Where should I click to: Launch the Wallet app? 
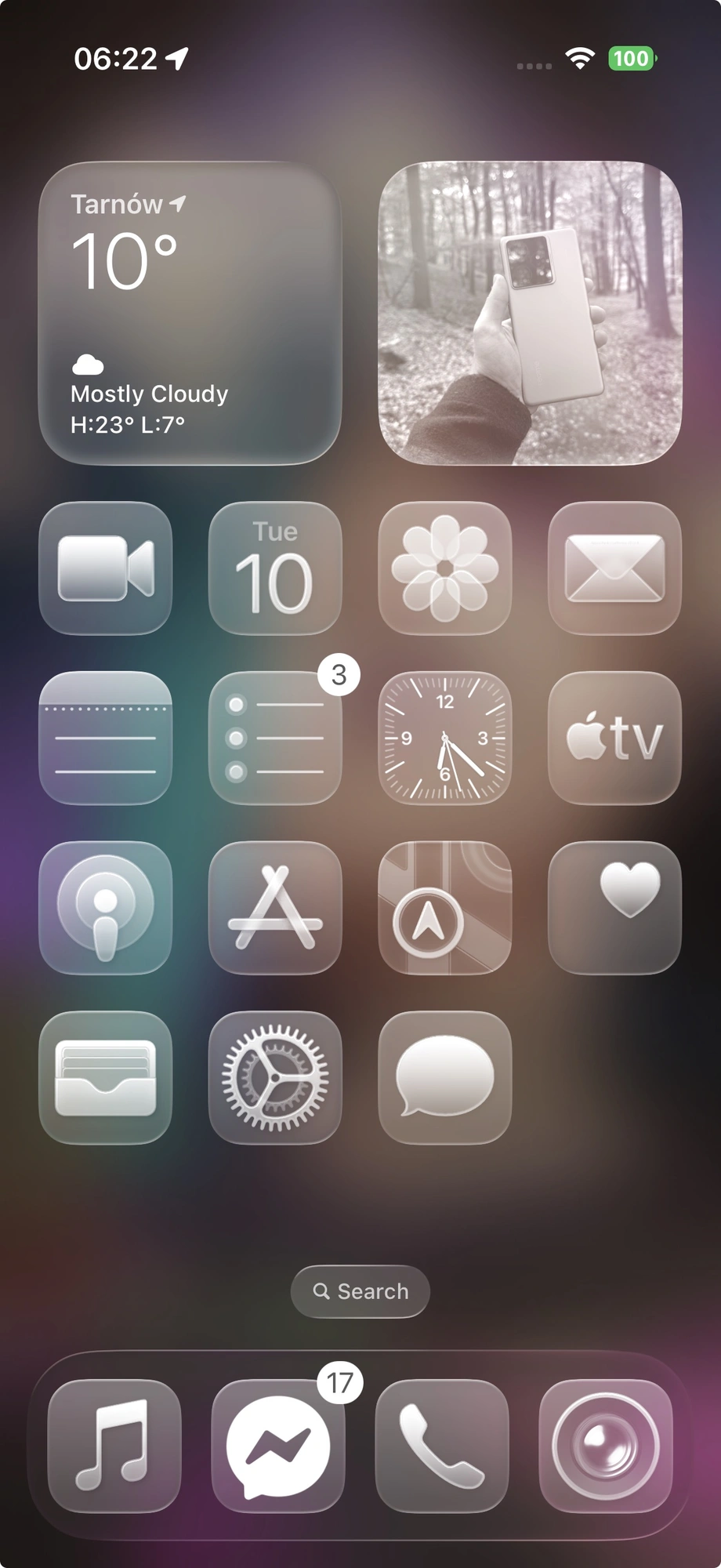[x=105, y=1077]
